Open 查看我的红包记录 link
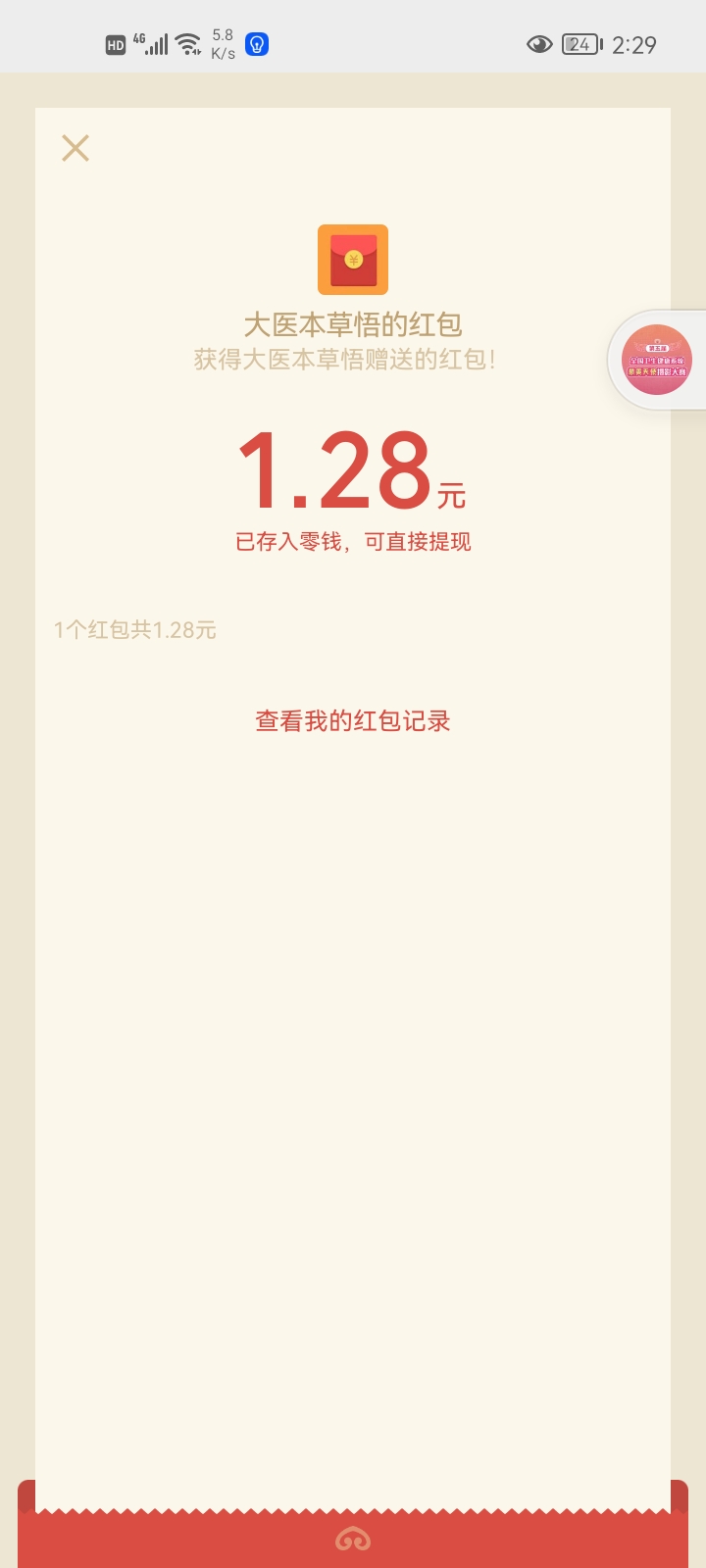706x1568 pixels. coord(353,721)
